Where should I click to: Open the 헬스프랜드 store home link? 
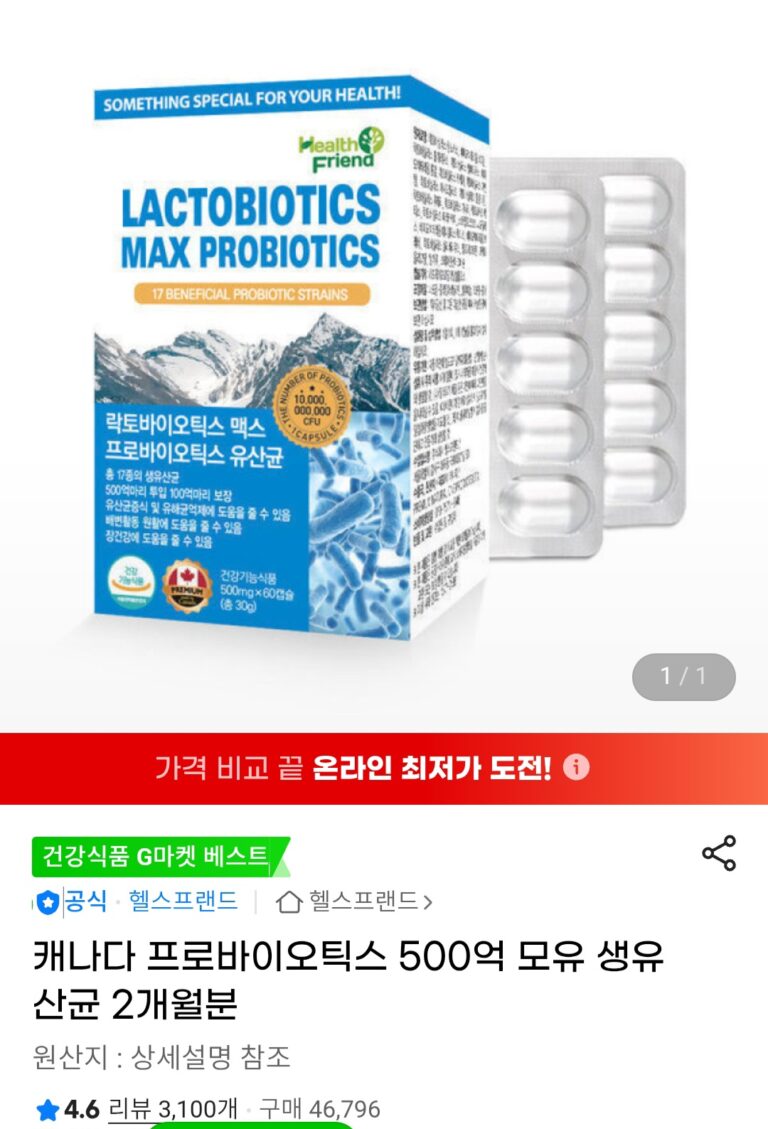[x=355, y=901]
